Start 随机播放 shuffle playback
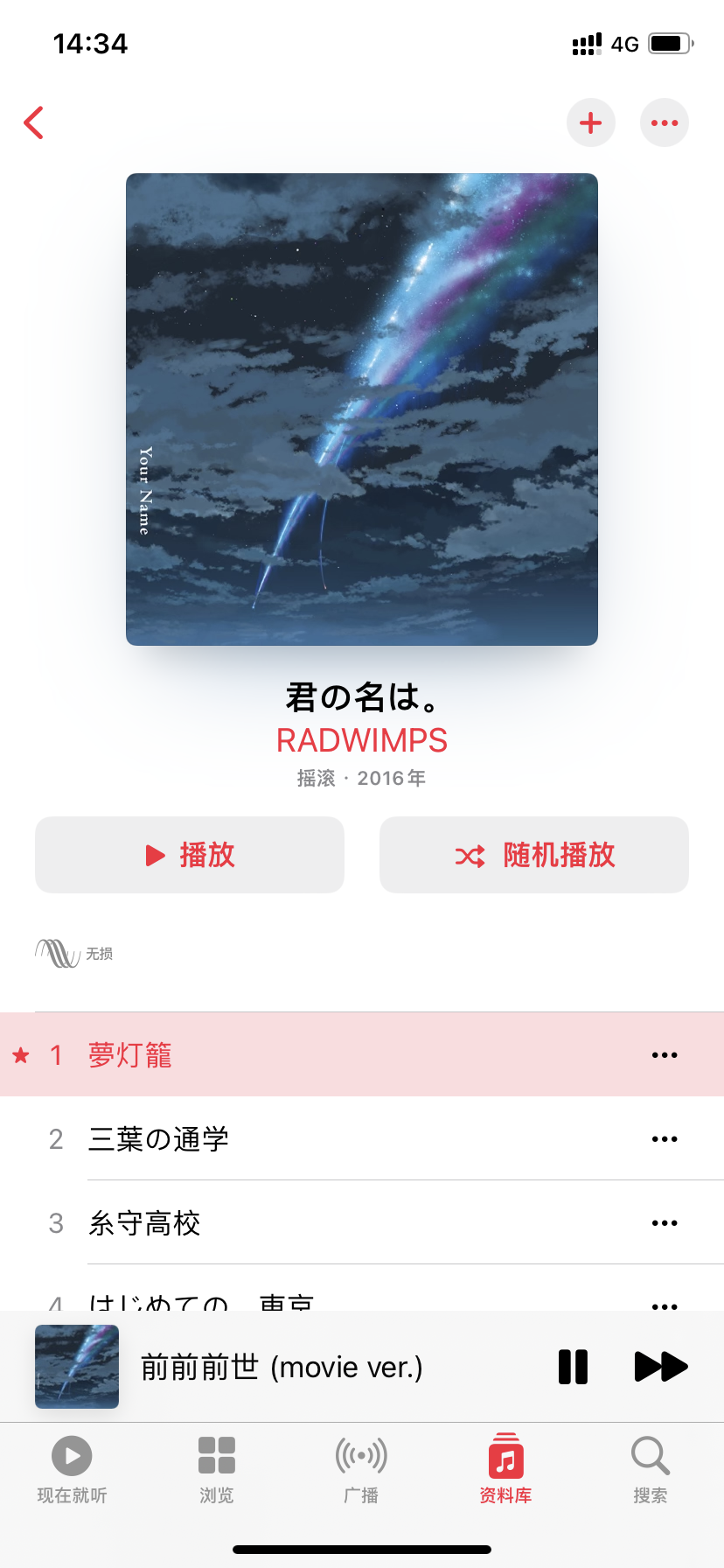Screen dimensions: 724x1568 (x=534, y=855)
